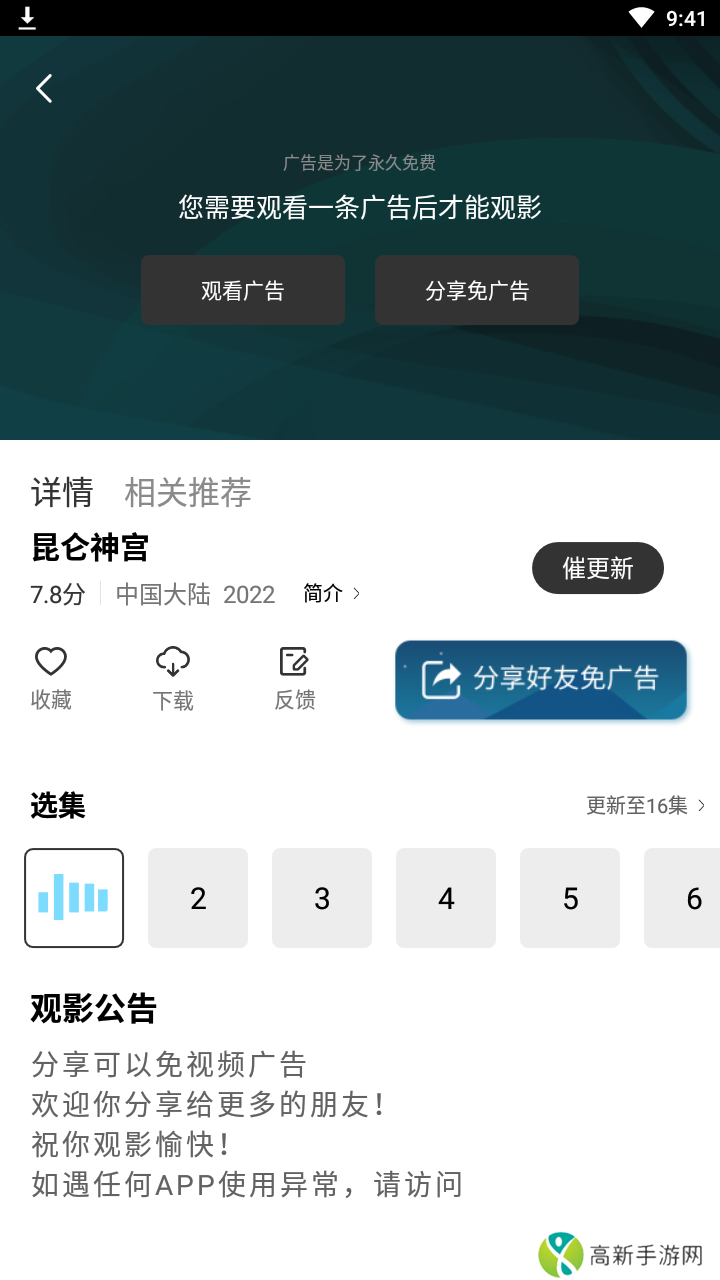Viewport: 720px width, 1280px height.
Task: Select episode 2 thumbnail
Action: [x=197, y=897]
